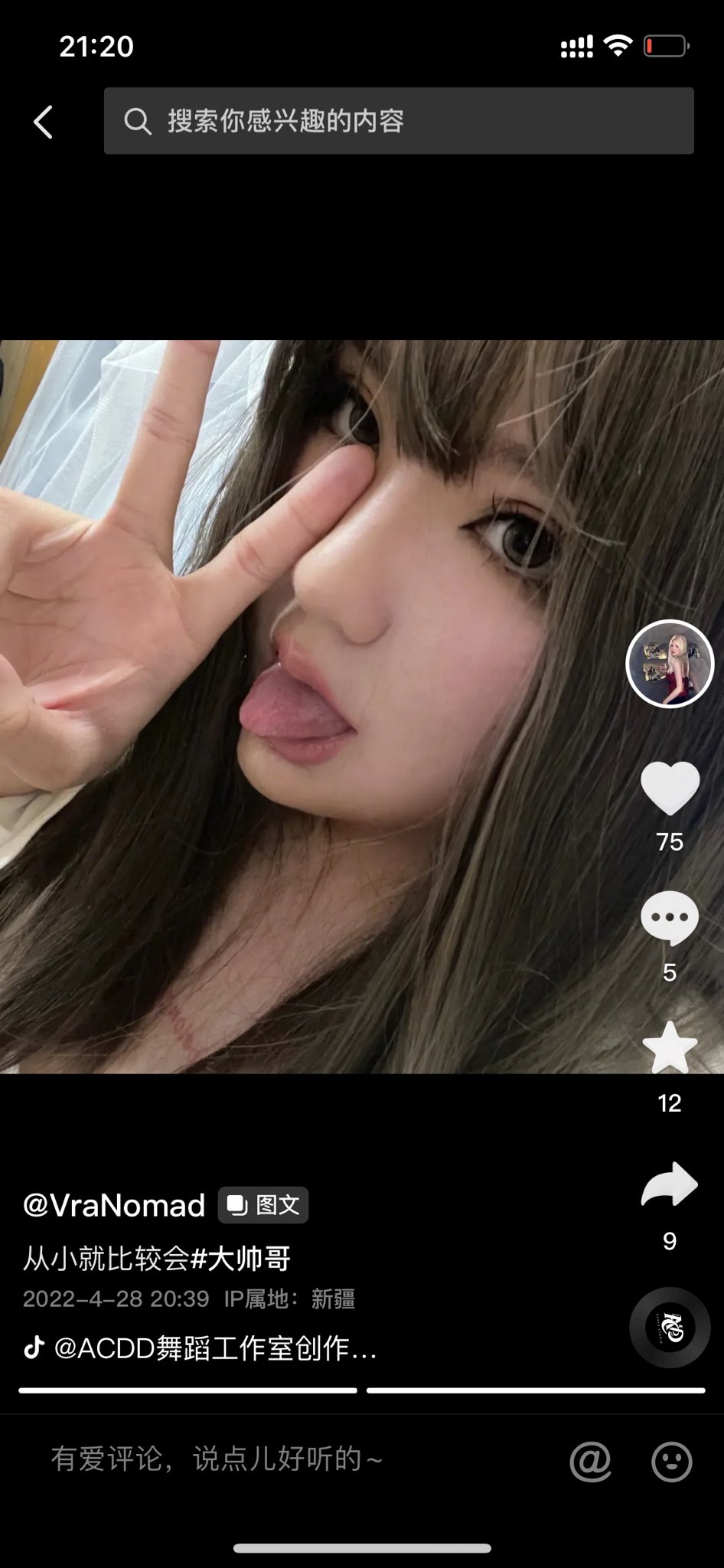This screenshot has width=724, height=1568.
Task: Tap the search box at the top
Action: click(399, 121)
